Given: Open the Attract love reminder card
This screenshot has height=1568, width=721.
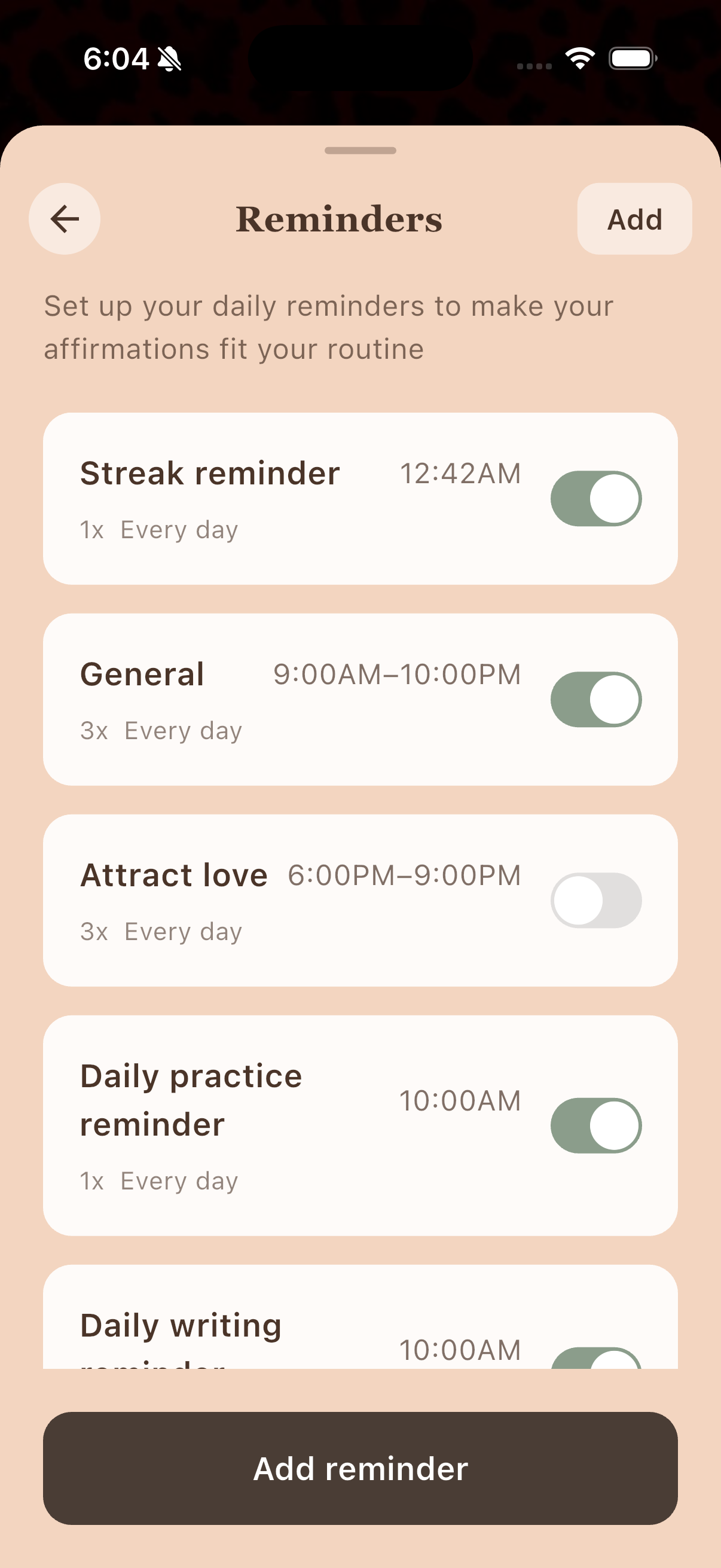Looking at the screenshot, I should click(360, 900).
